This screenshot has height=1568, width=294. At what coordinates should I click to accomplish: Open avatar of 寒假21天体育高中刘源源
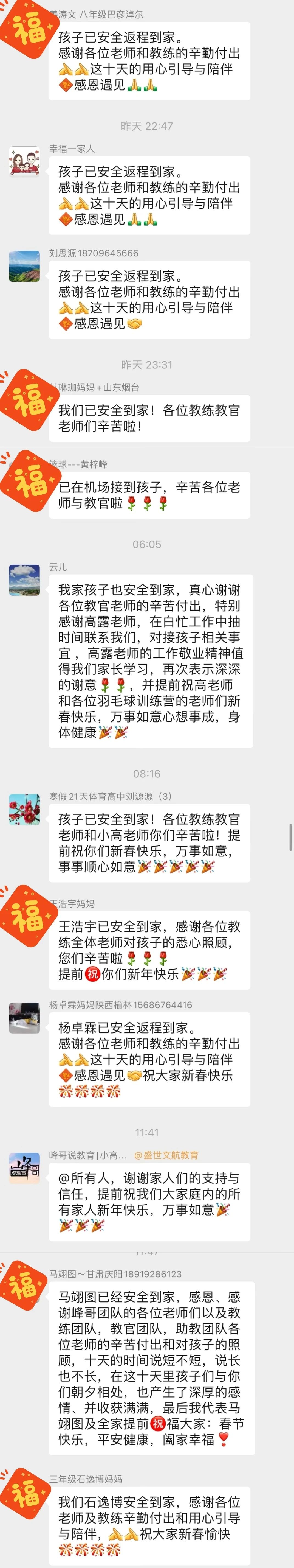[x=24, y=809]
